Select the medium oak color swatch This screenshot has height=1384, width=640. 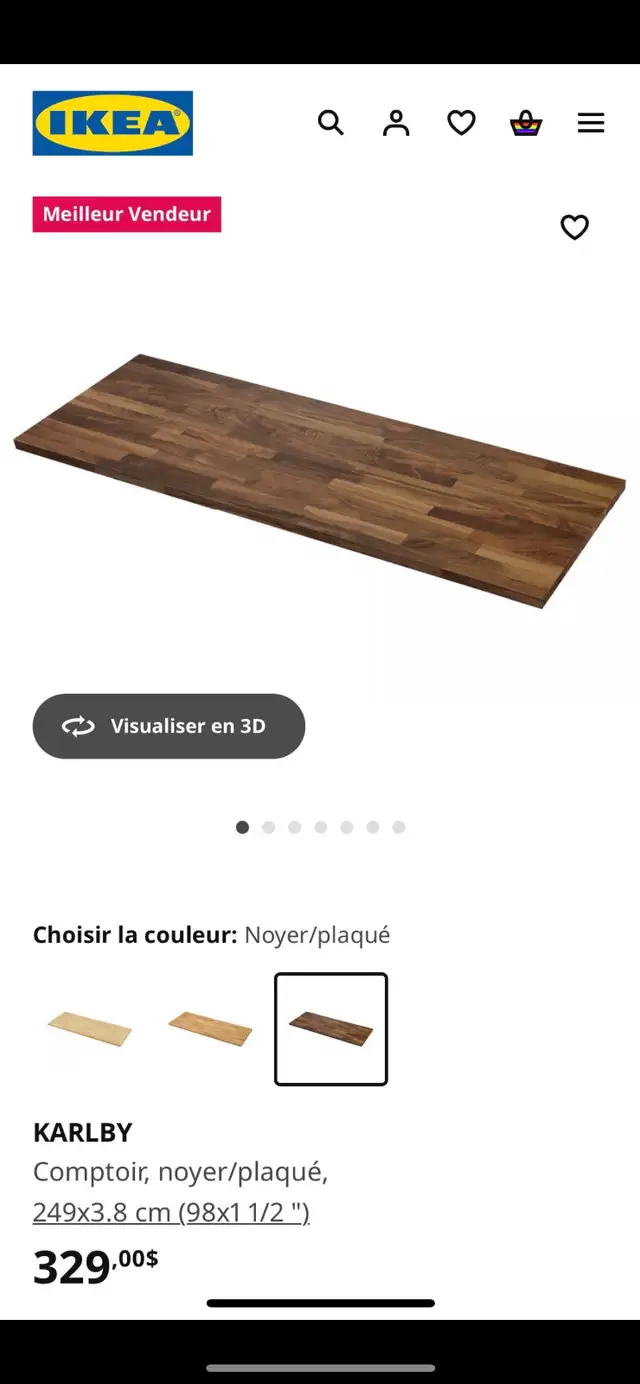pos(210,1029)
